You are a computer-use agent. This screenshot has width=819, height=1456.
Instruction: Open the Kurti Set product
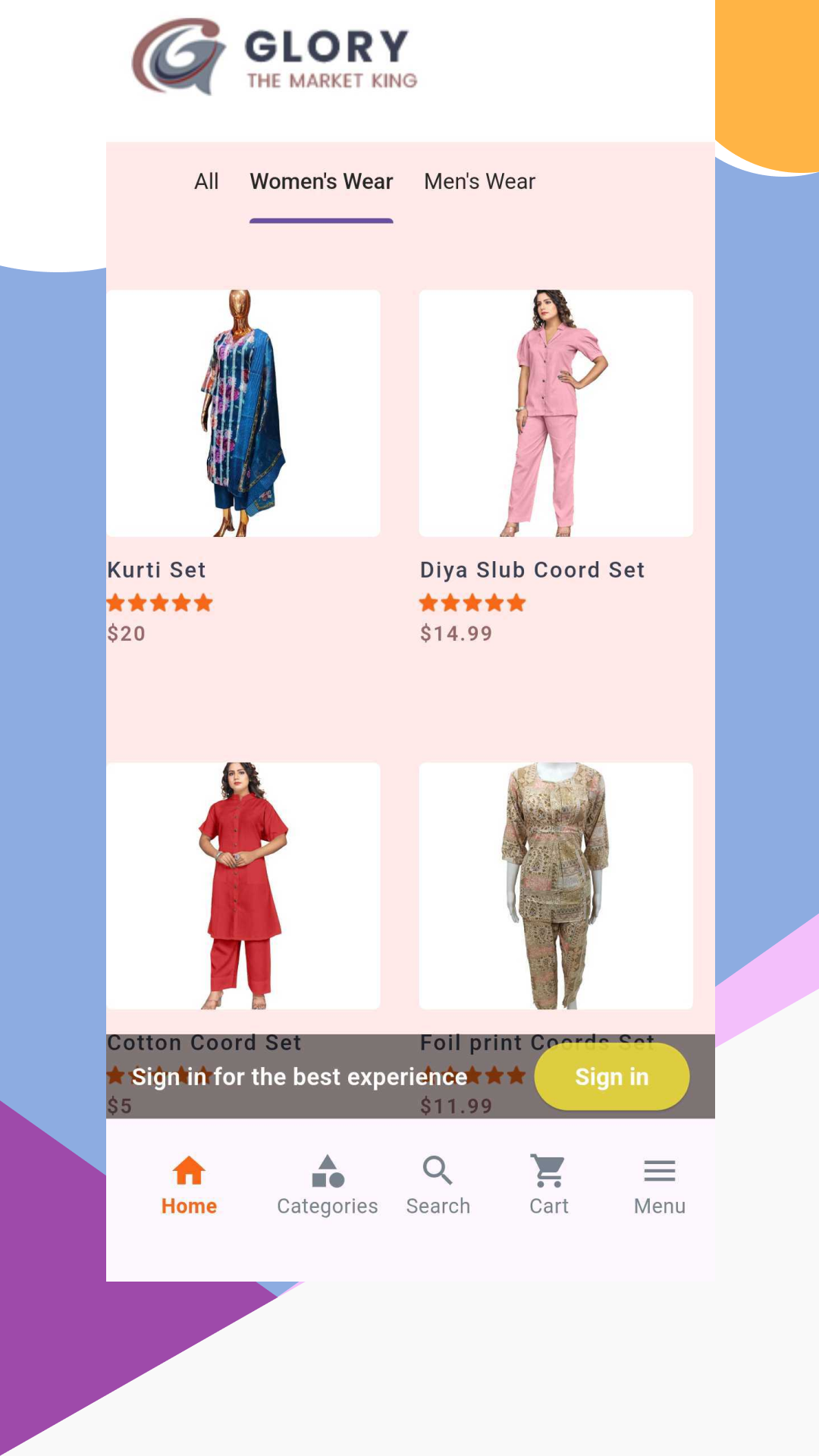[243, 413]
